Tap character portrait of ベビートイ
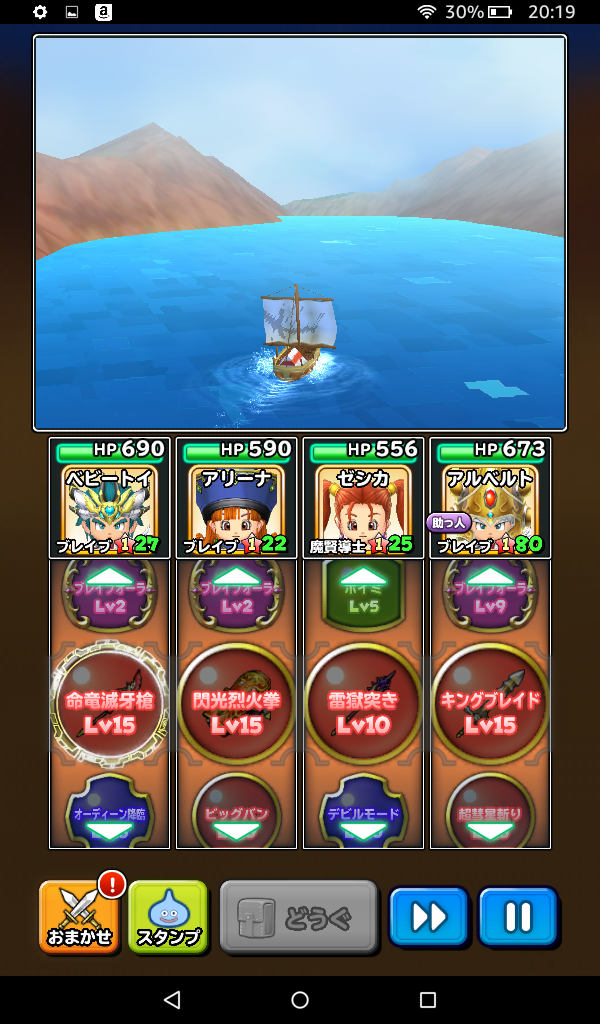 point(109,503)
